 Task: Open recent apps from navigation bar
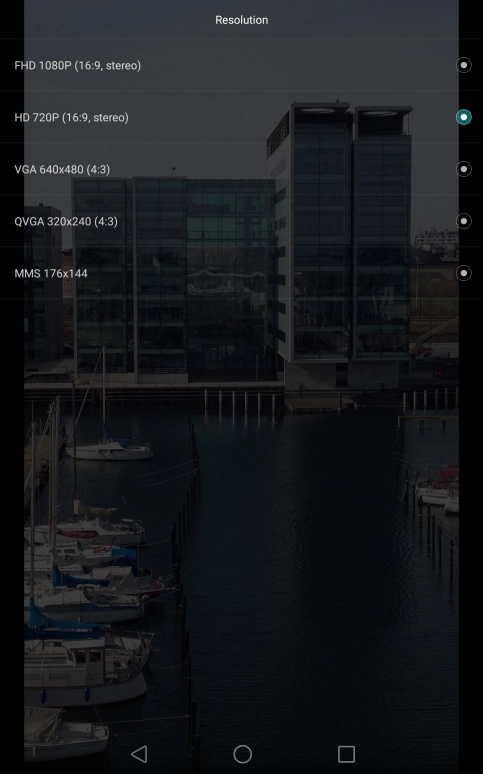click(x=346, y=754)
